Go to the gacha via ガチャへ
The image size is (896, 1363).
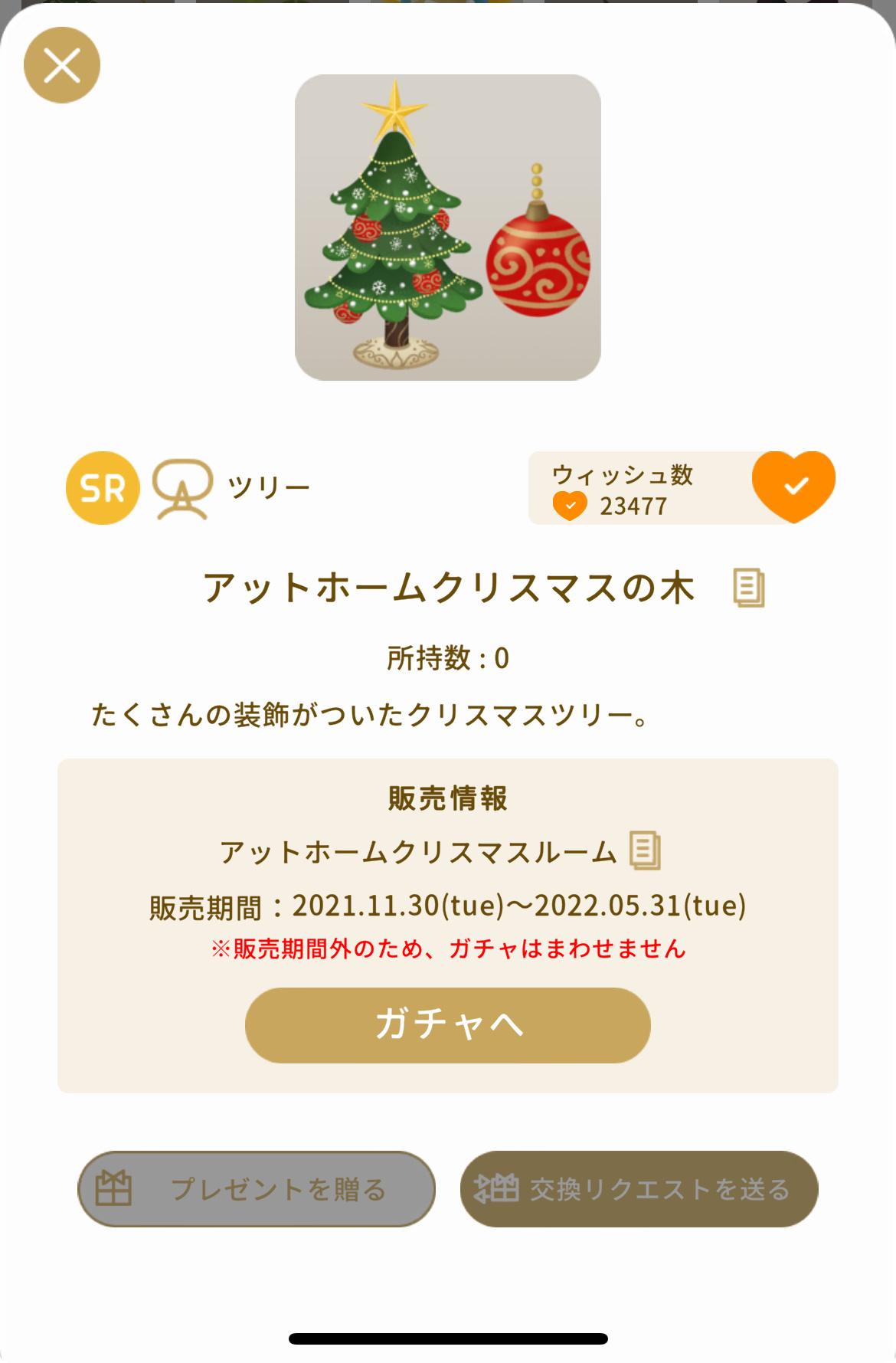[x=447, y=1025]
